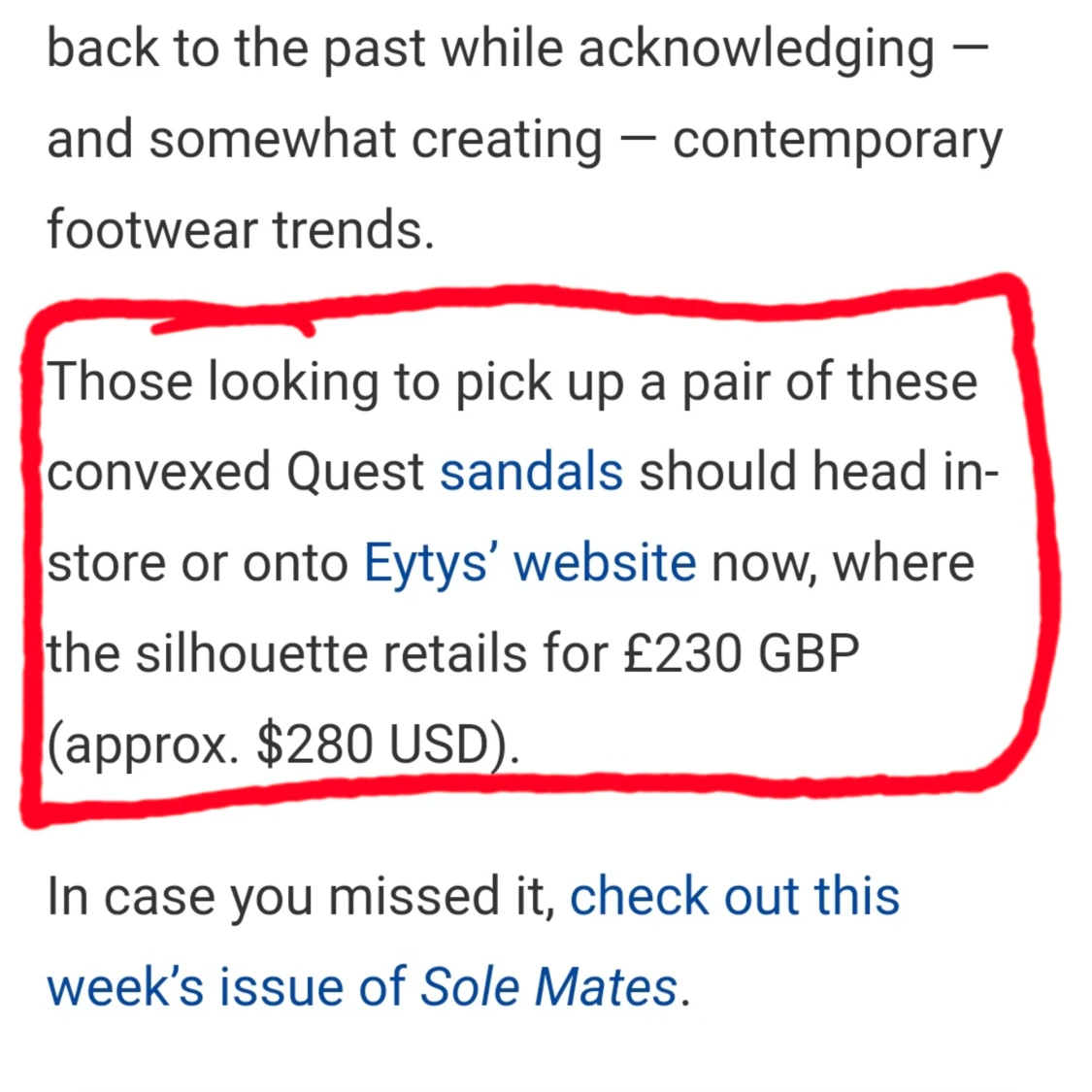Image resolution: width=1092 pixels, height=1092 pixels.
Task: Open the blue "sandals" link
Action: click(x=531, y=473)
